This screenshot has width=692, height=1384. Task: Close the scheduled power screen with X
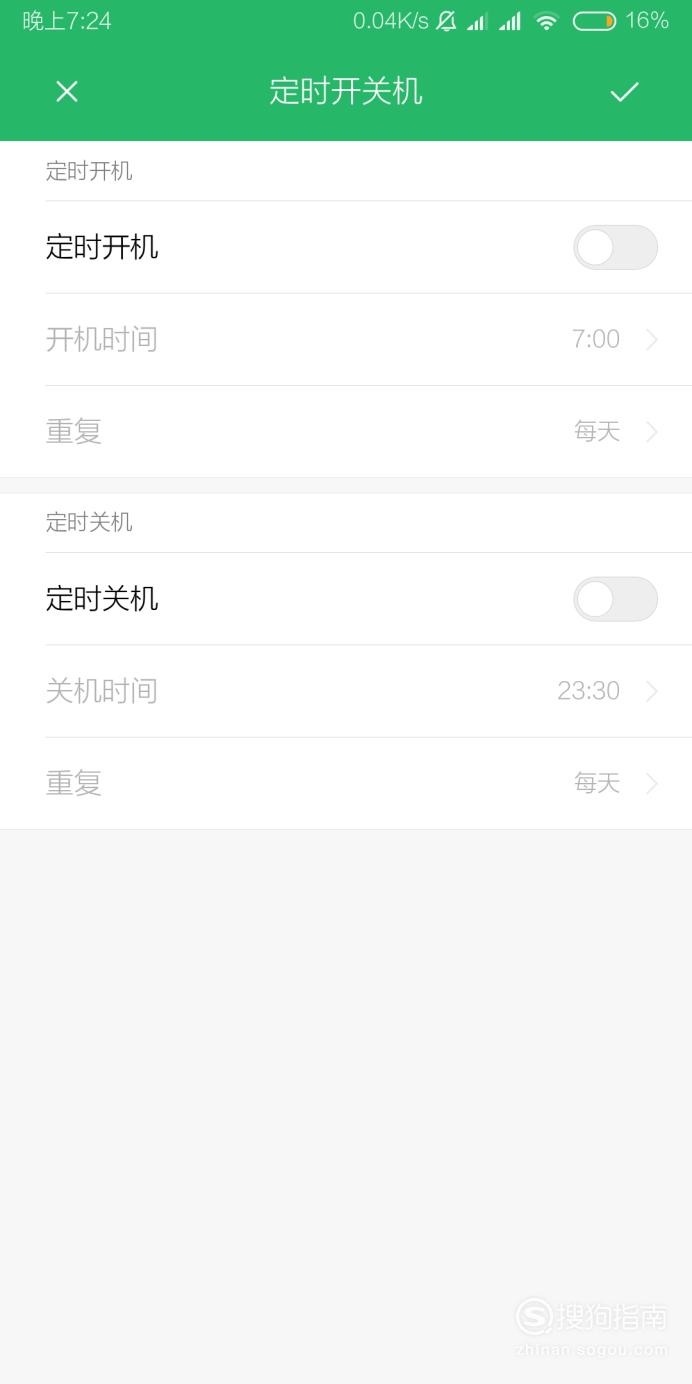(67, 92)
